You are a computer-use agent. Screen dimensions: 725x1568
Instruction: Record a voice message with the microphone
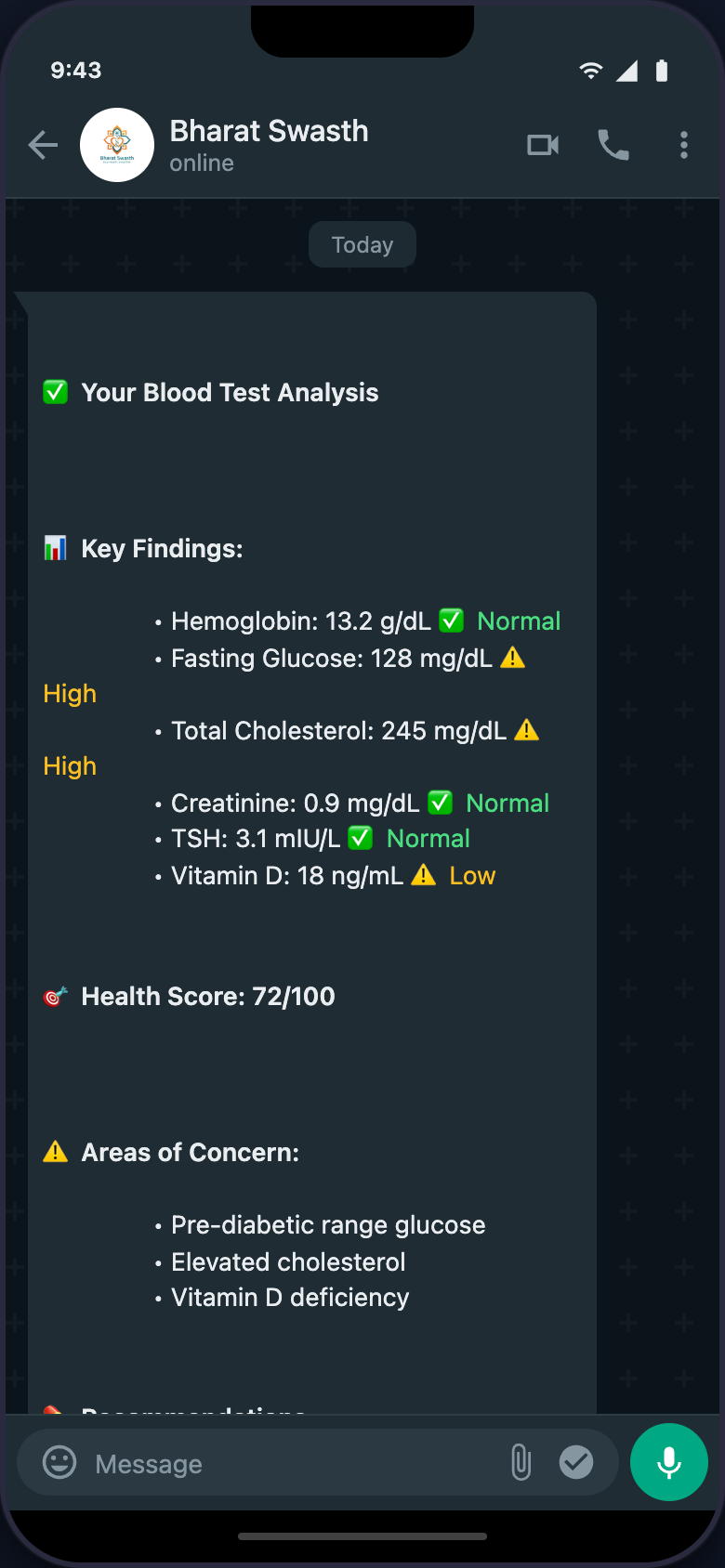(669, 1462)
